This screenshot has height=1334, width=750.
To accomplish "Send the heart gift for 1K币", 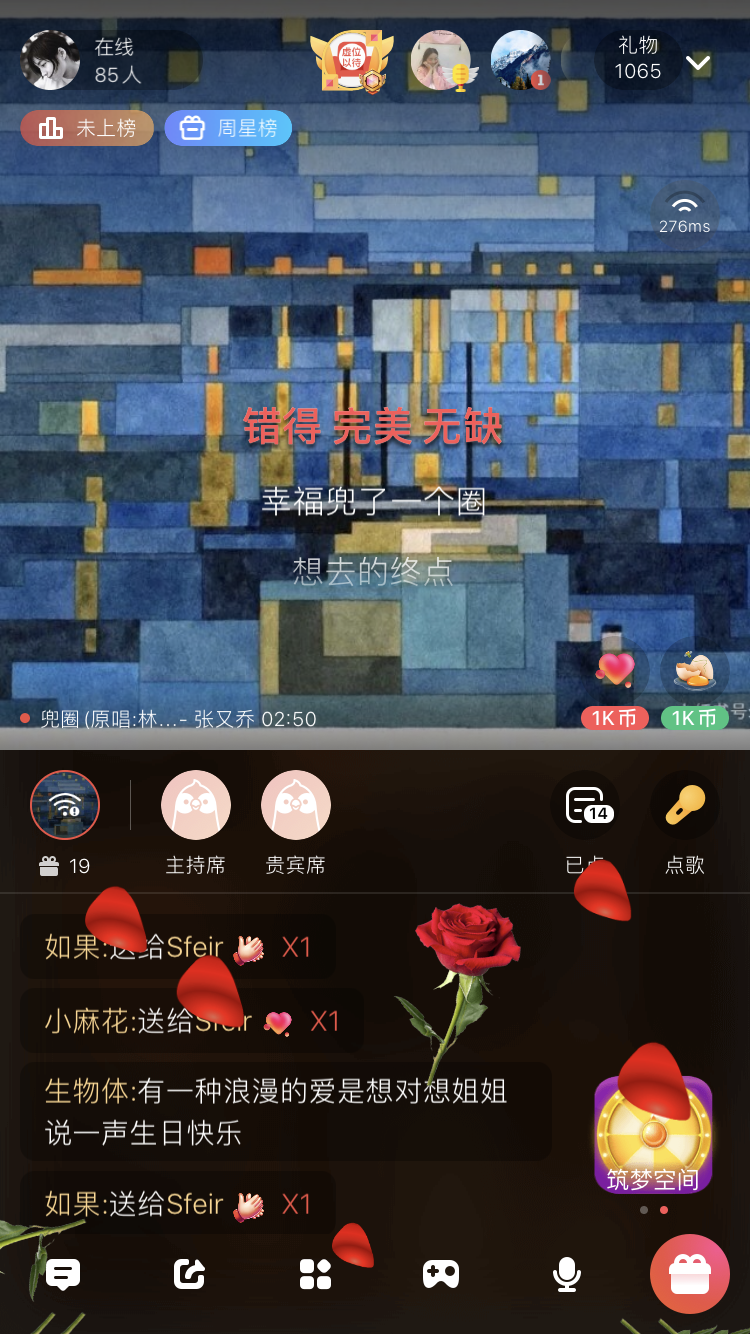I will tap(615, 670).
